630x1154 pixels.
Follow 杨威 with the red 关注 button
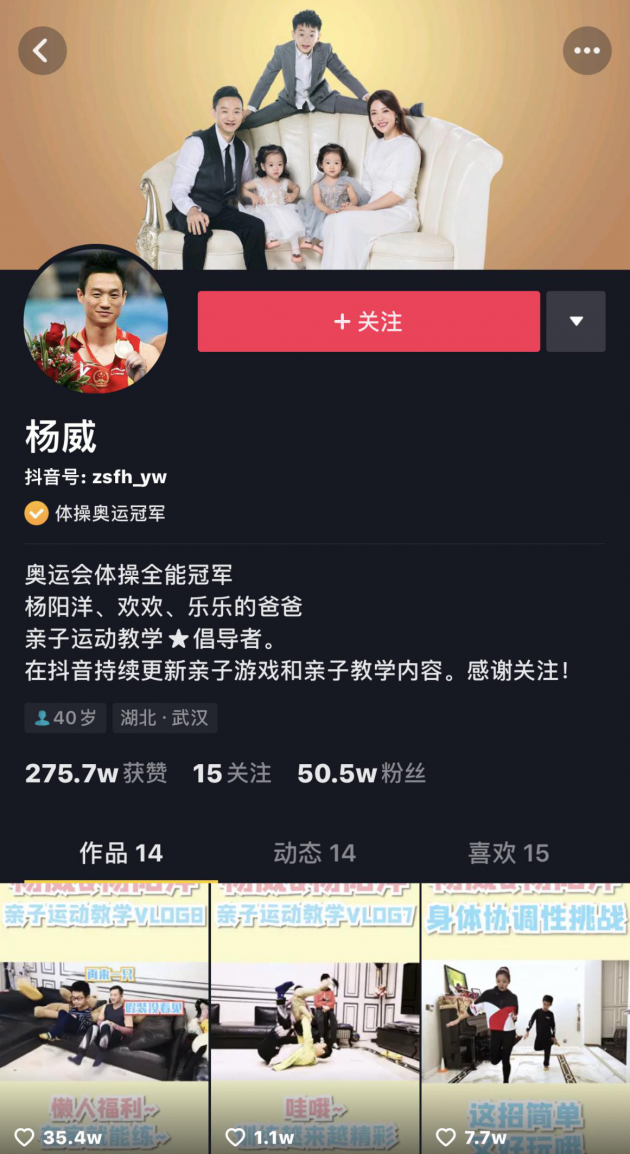pyautogui.click(x=368, y=322)
